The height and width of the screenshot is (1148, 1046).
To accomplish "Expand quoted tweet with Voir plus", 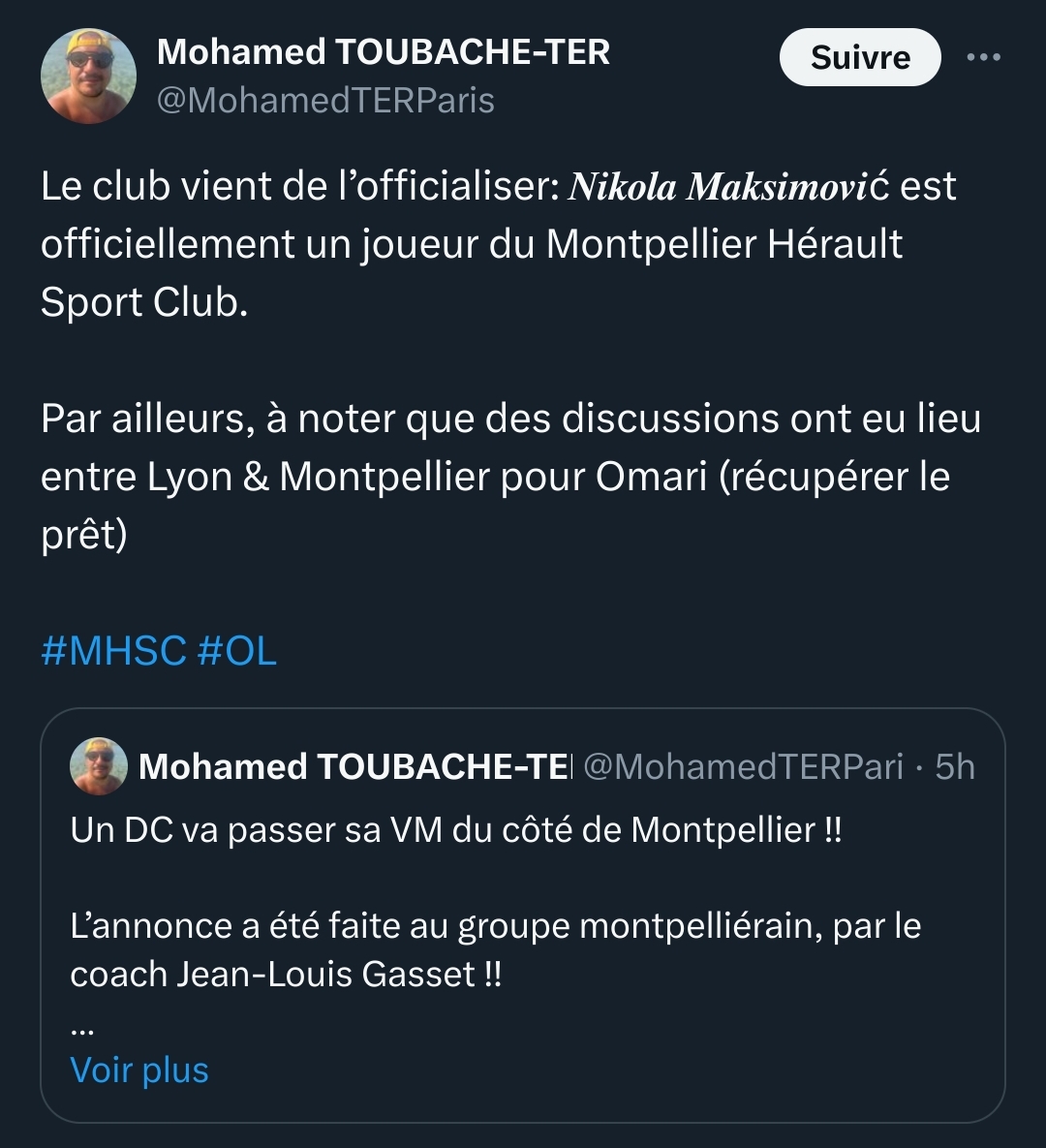I will point(139,1070).
